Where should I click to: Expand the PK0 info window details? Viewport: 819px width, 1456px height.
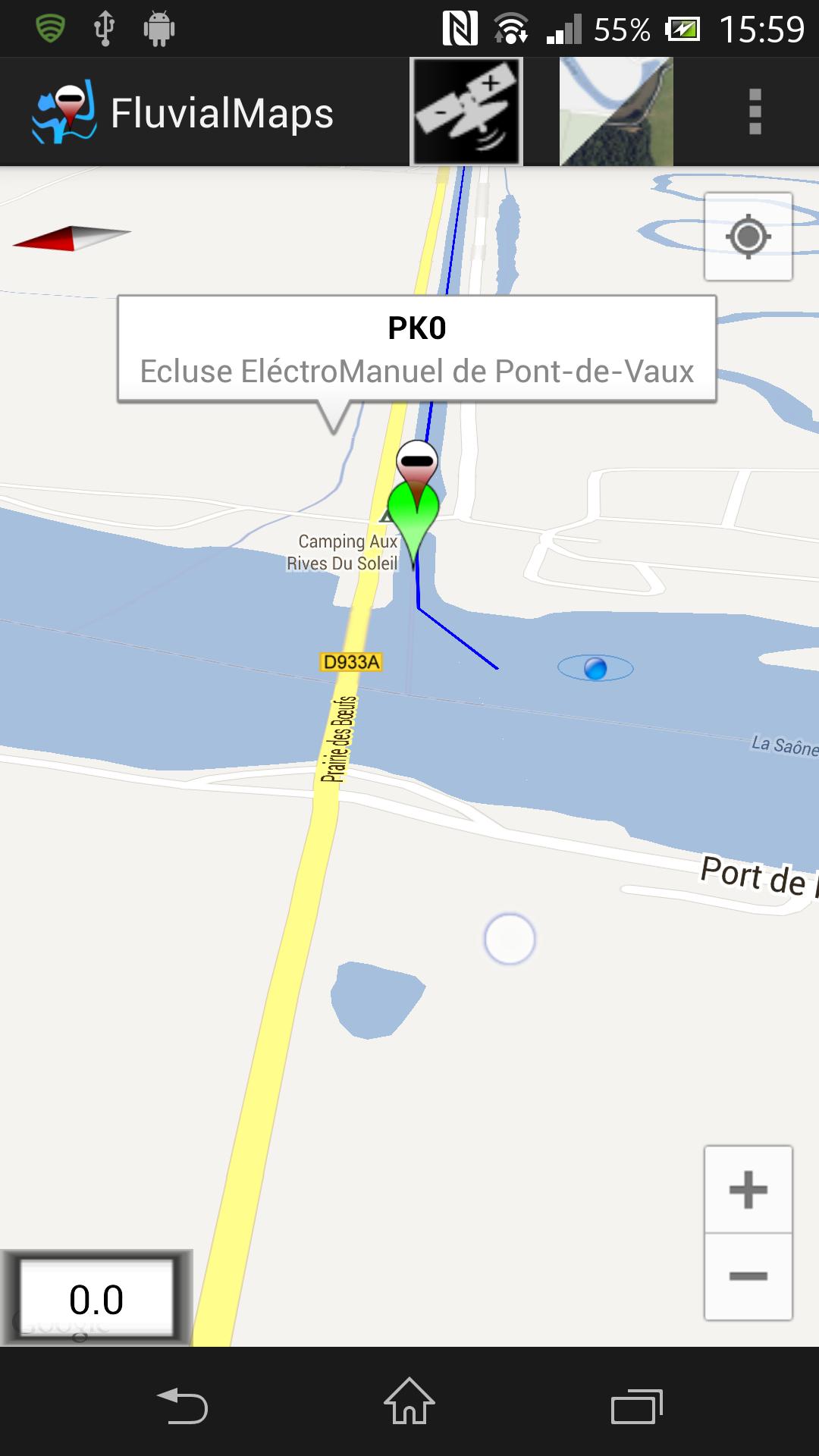pyautogui.click(x=416, y=349)
